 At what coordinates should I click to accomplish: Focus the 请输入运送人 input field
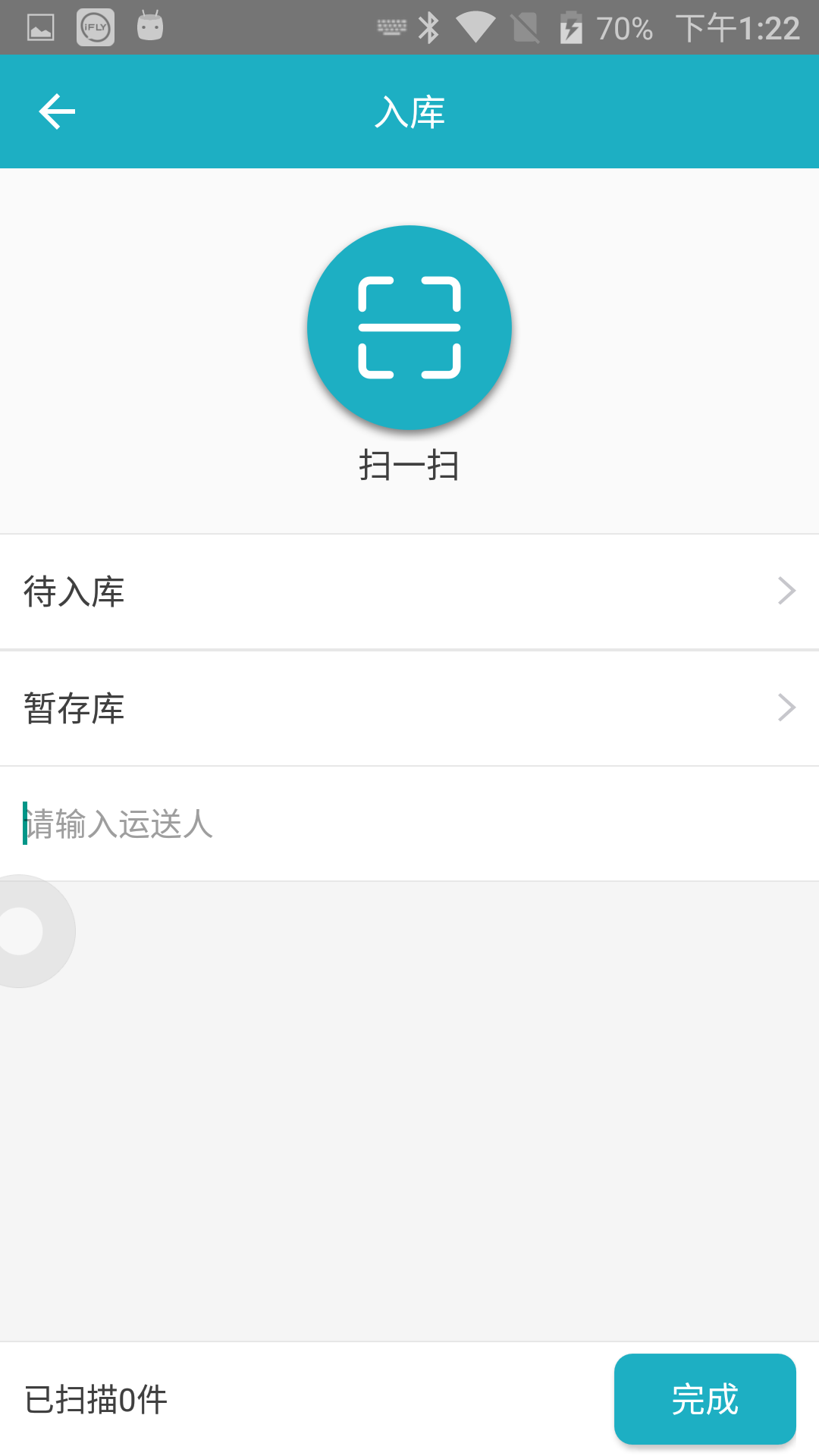pos(409,824)
